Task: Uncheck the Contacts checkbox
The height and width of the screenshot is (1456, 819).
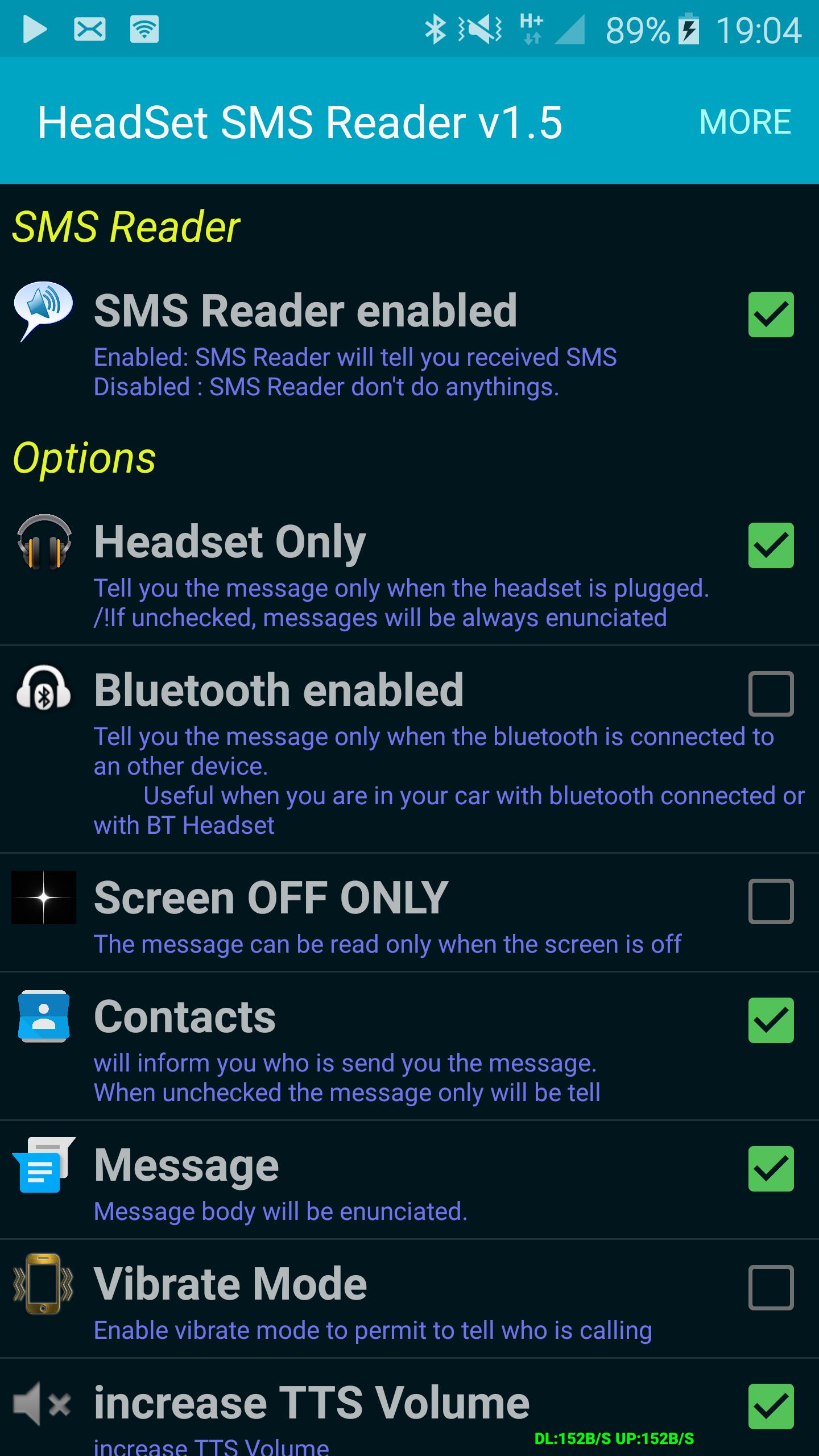Action: (x=771, y=1020)
